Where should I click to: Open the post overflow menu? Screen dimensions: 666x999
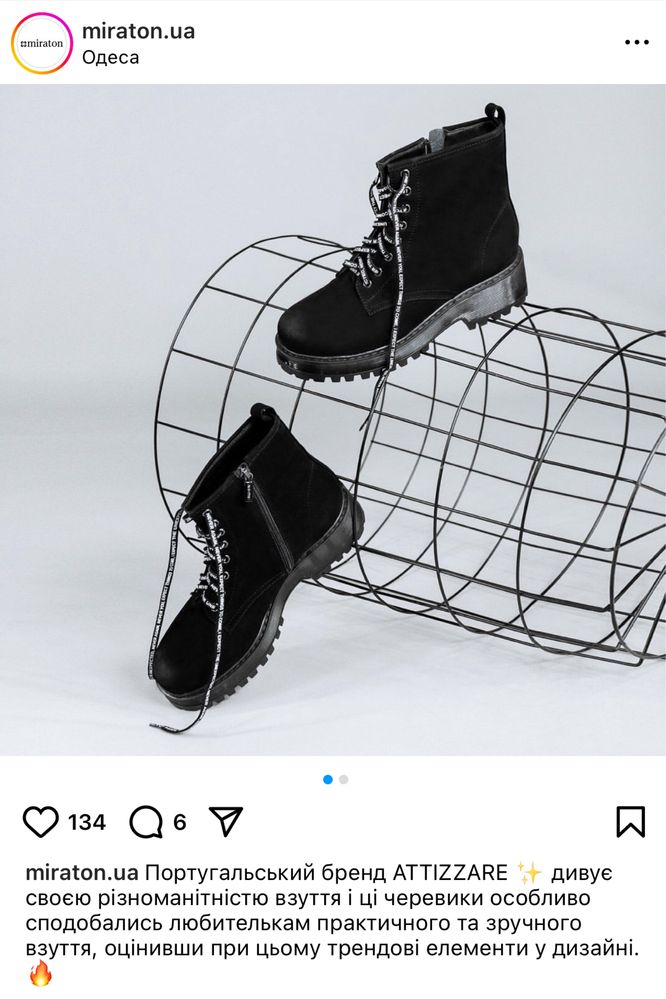pyautogui.click(x=636, y=43)
